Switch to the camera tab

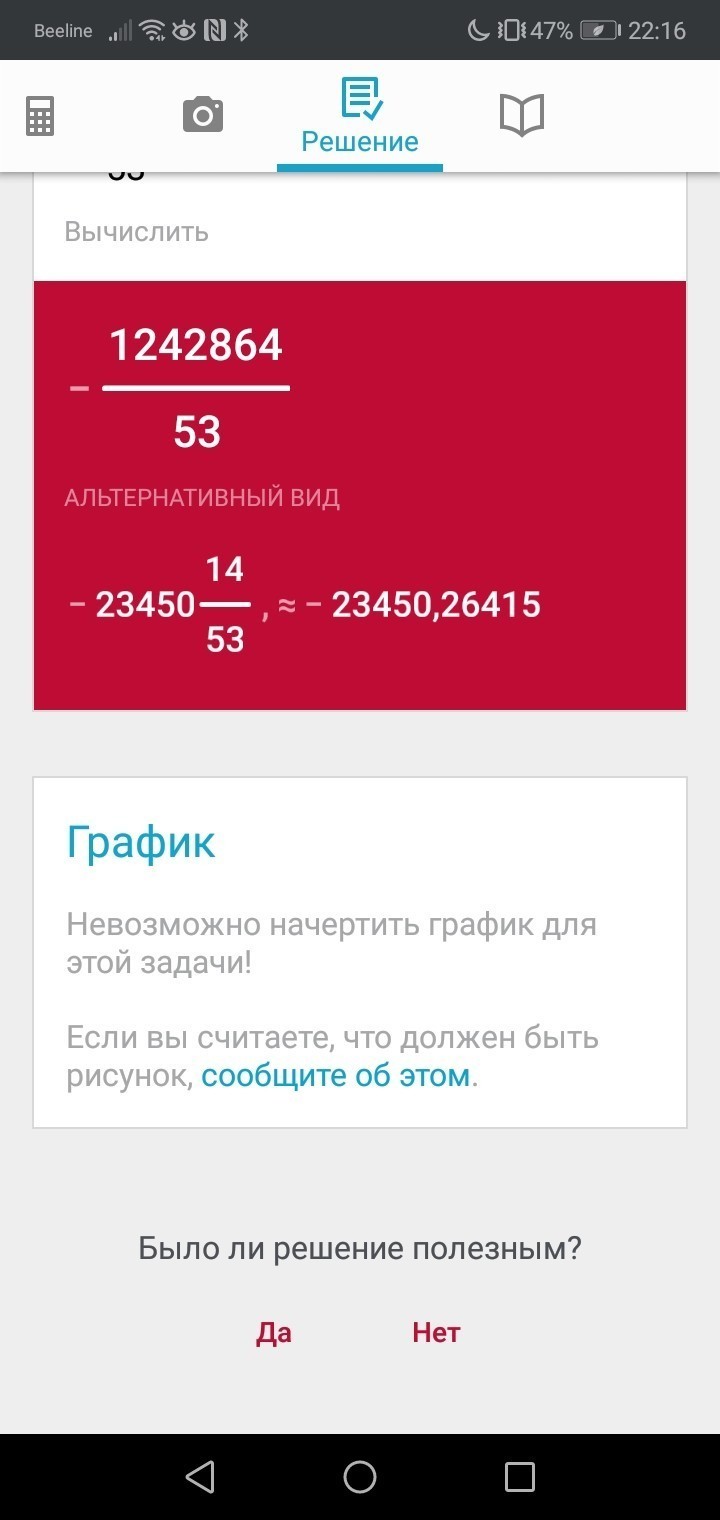click(203, 115)
